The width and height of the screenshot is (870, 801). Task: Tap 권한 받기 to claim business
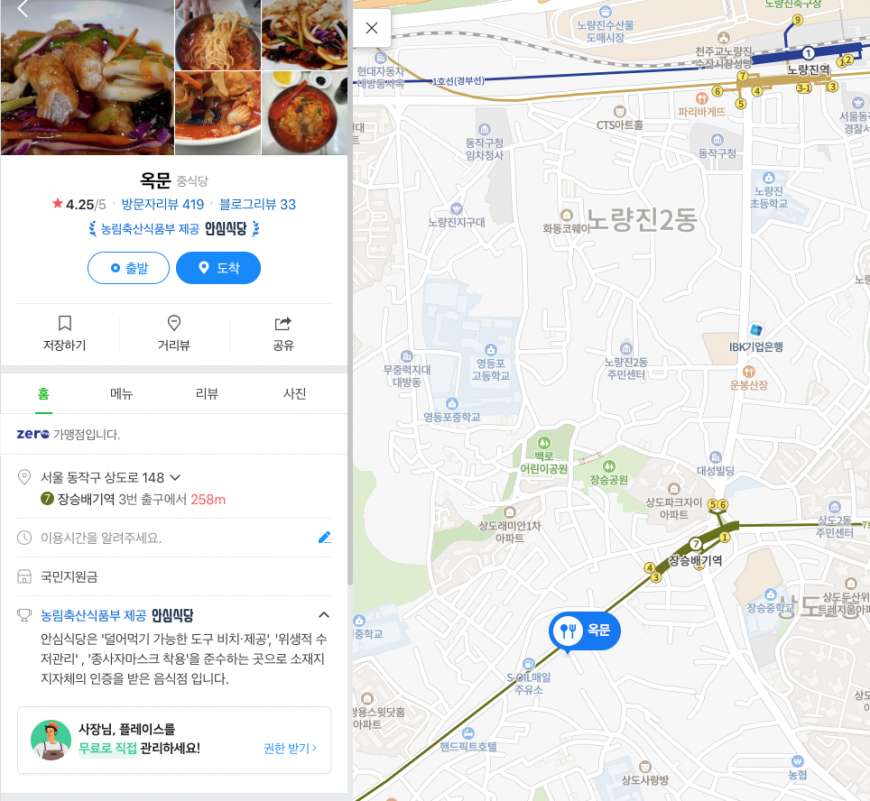pyautogui.click(x=290, y=747)
